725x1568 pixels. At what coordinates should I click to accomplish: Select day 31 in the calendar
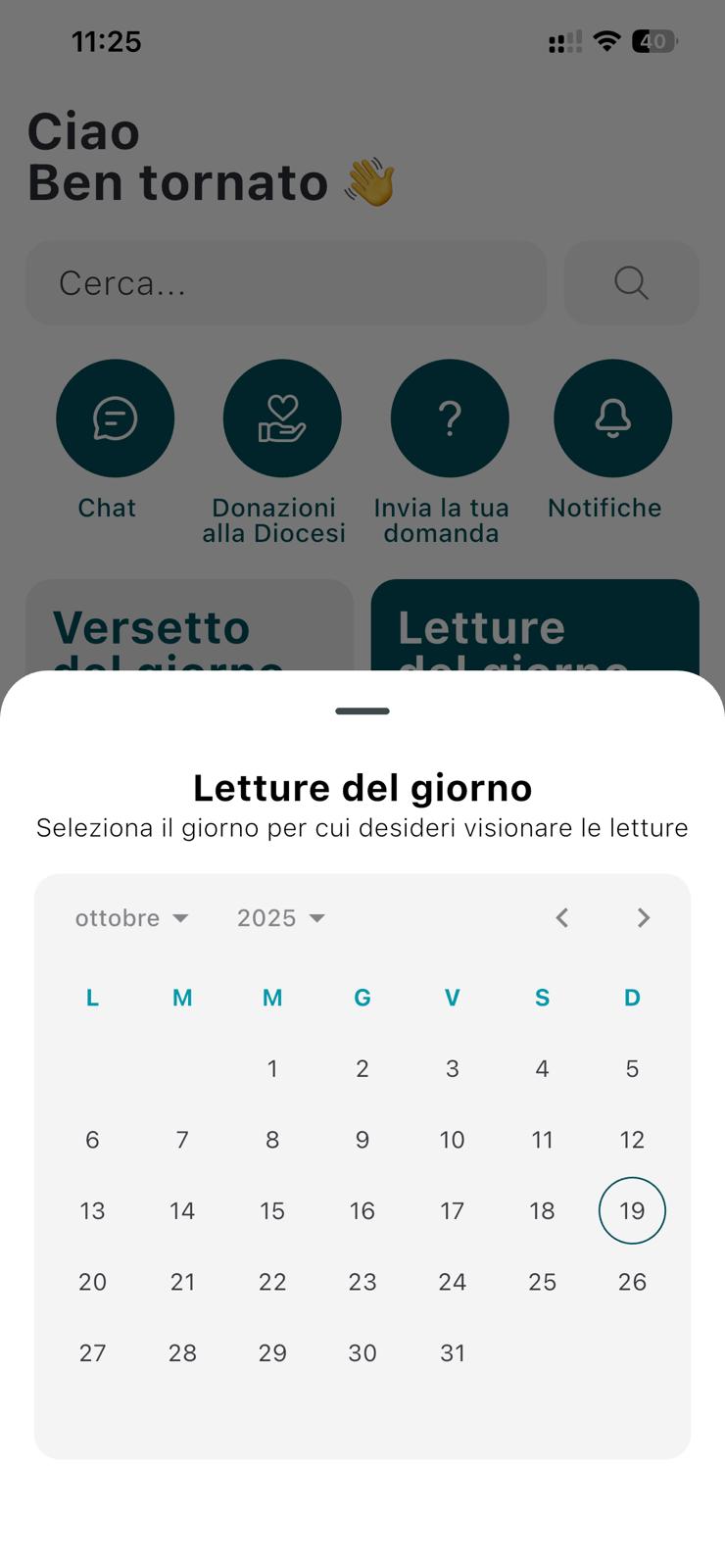click(x=453, y=1353)
